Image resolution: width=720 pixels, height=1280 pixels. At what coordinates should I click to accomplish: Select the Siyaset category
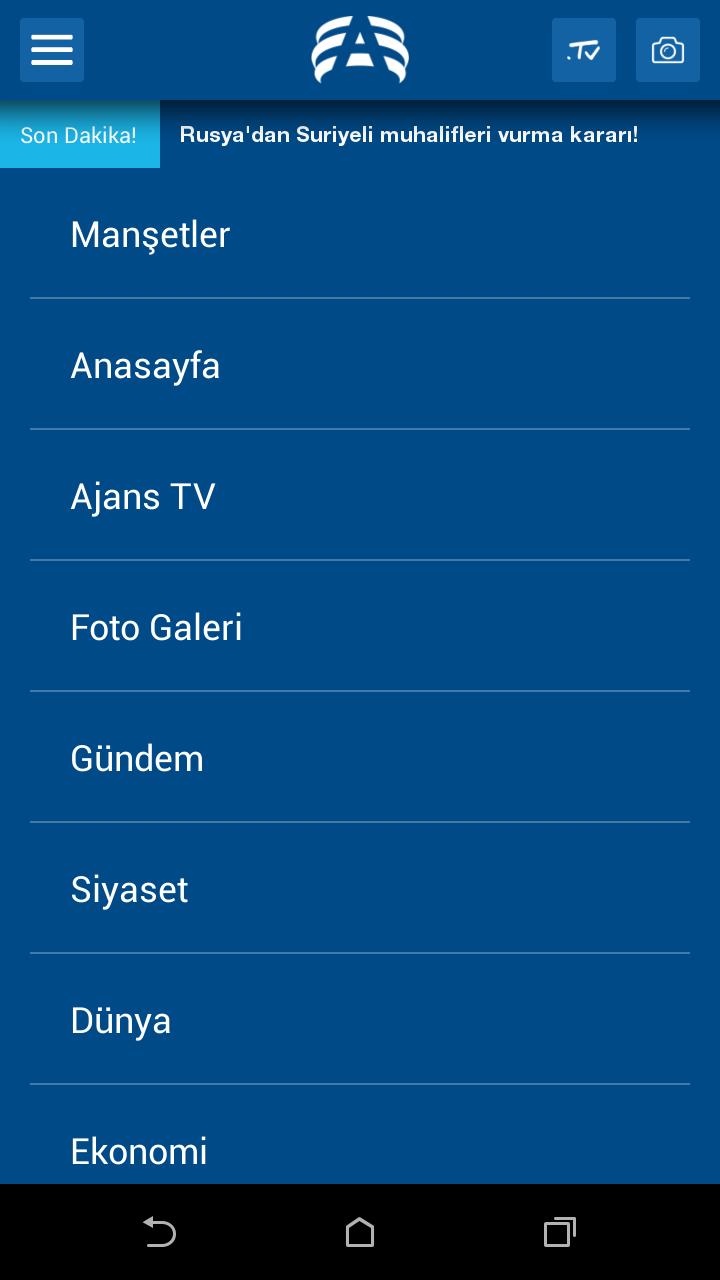coord(129,888)
